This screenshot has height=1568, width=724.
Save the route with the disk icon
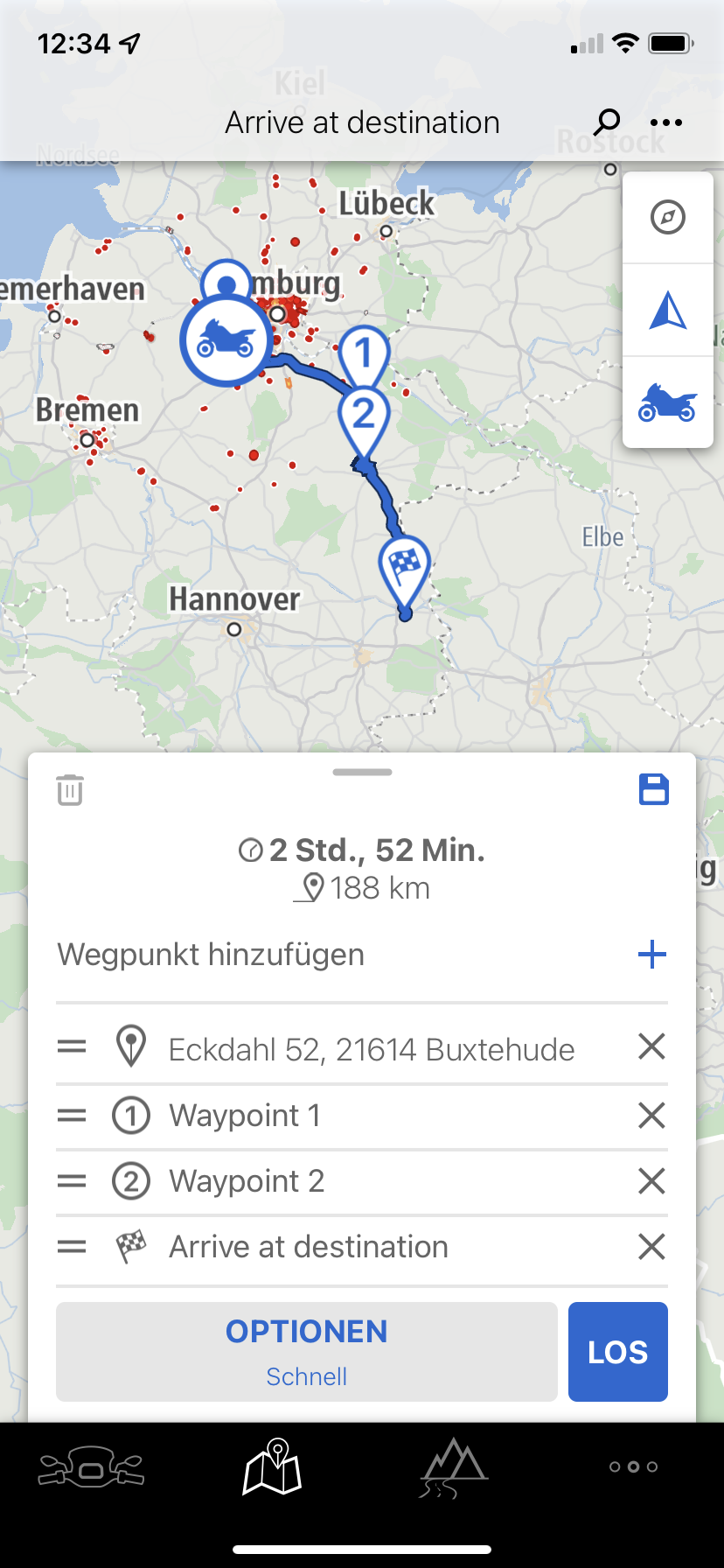click(x=654, y=789)
